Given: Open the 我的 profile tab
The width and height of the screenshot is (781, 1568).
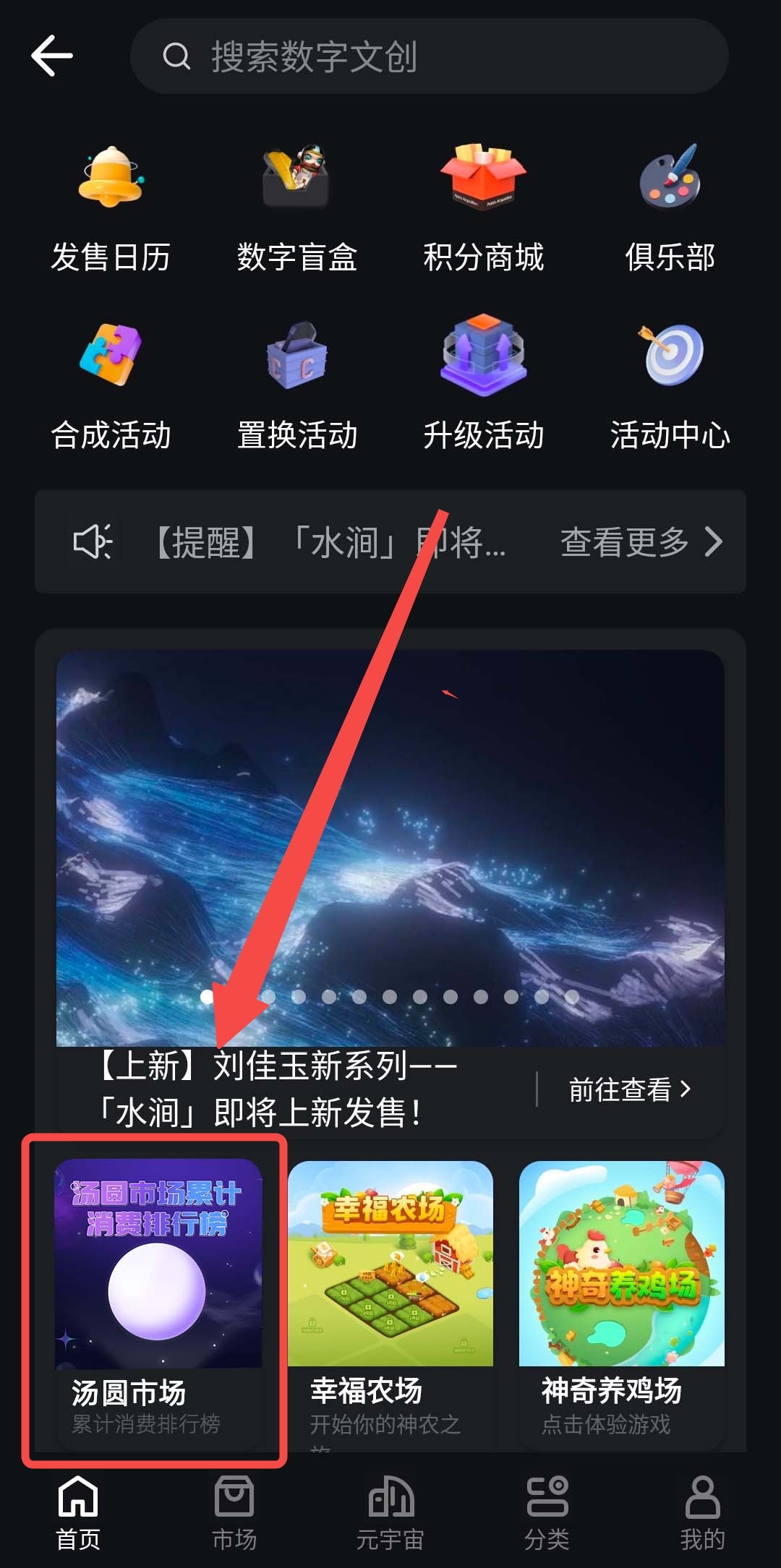Looking at the screenshot, I should (x=702, y=1512).
